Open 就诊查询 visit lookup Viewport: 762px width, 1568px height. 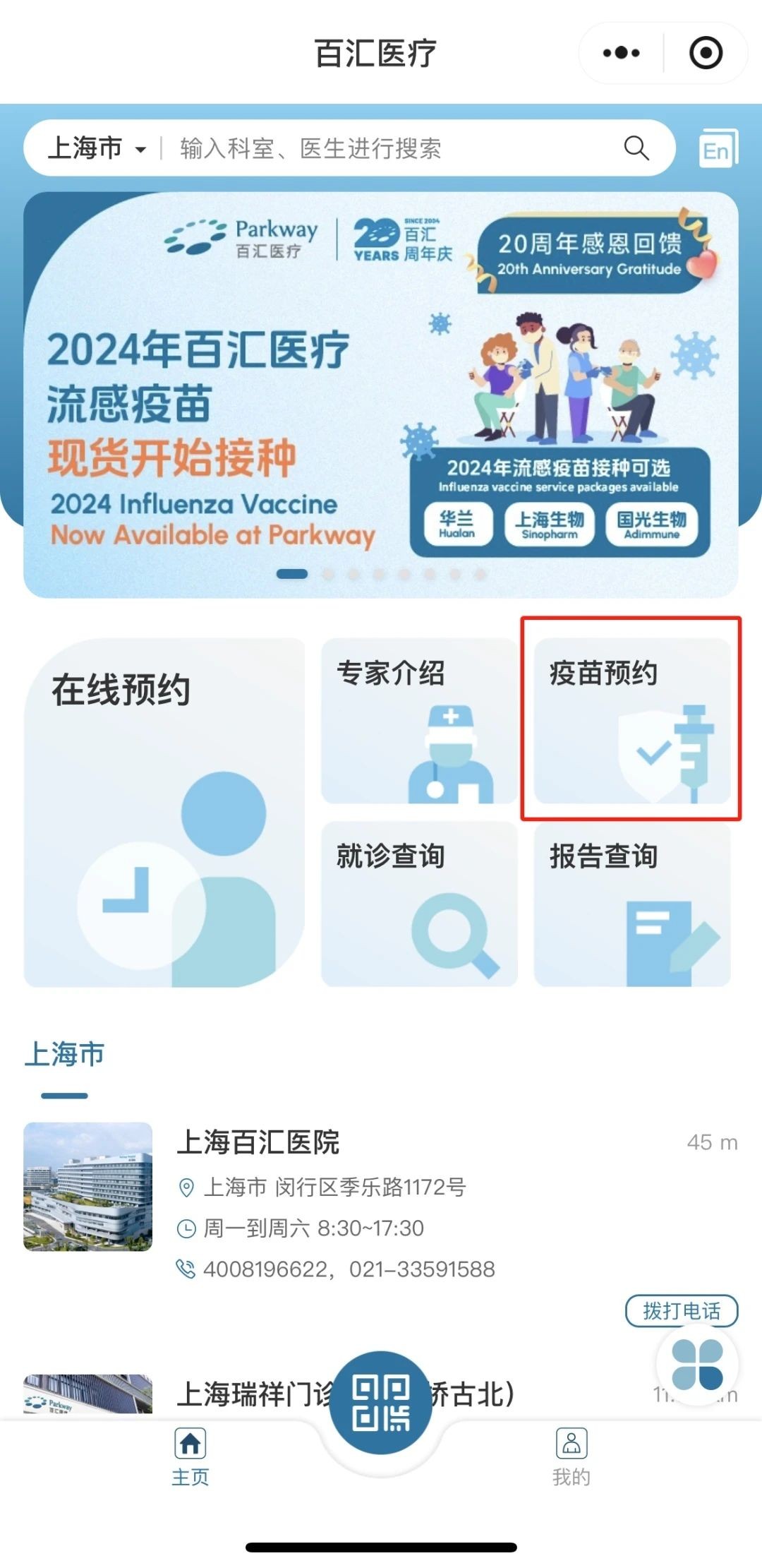pyautogui.click(x=419, y=904)
